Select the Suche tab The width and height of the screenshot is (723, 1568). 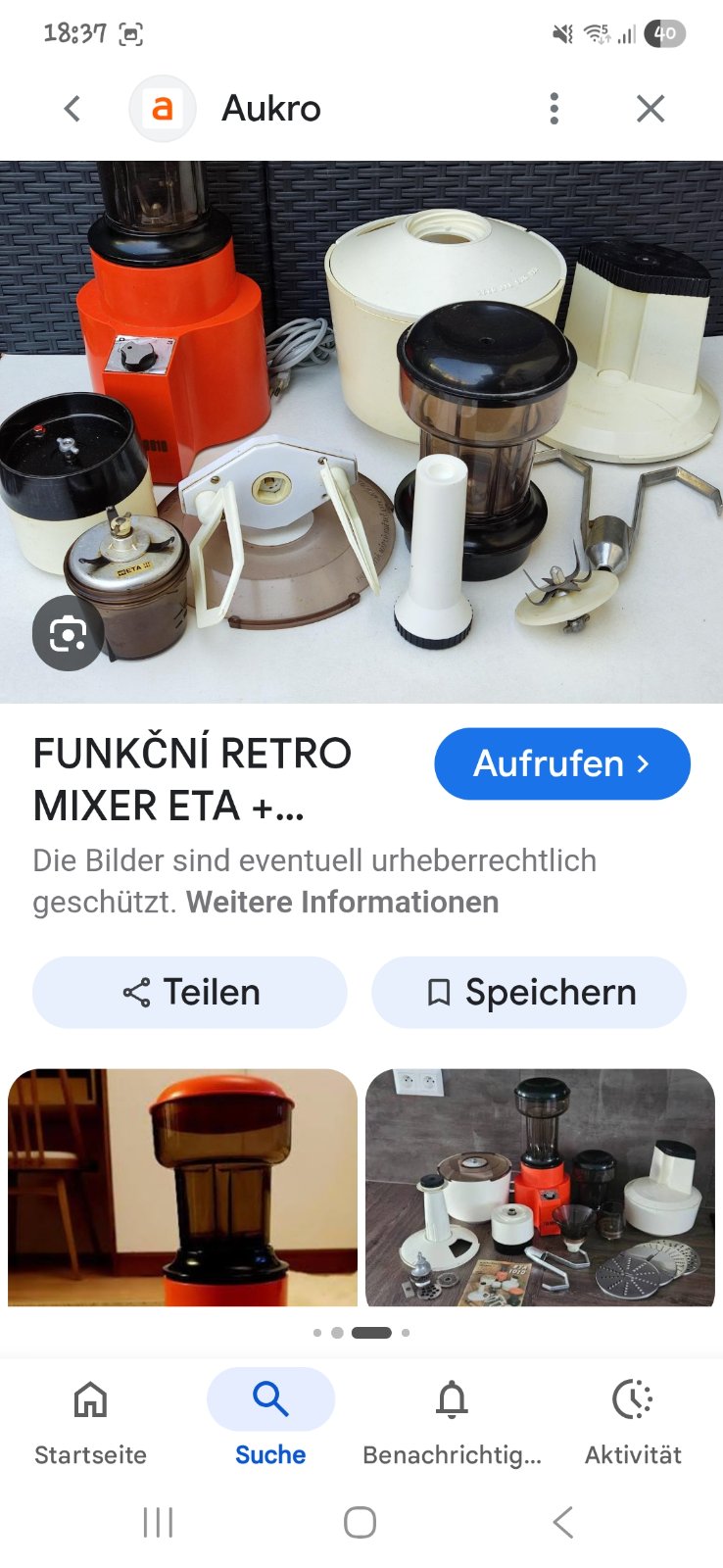pos(270,1419)
